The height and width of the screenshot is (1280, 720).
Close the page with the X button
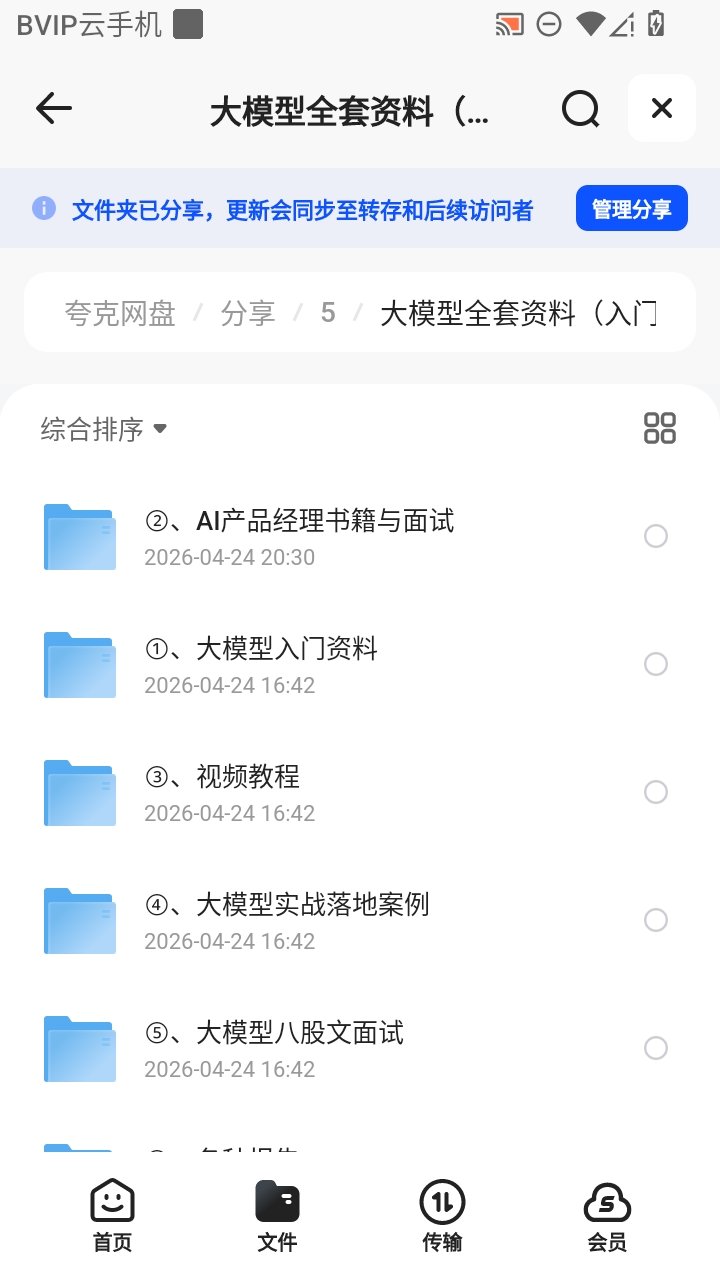[x=662, y=108]
